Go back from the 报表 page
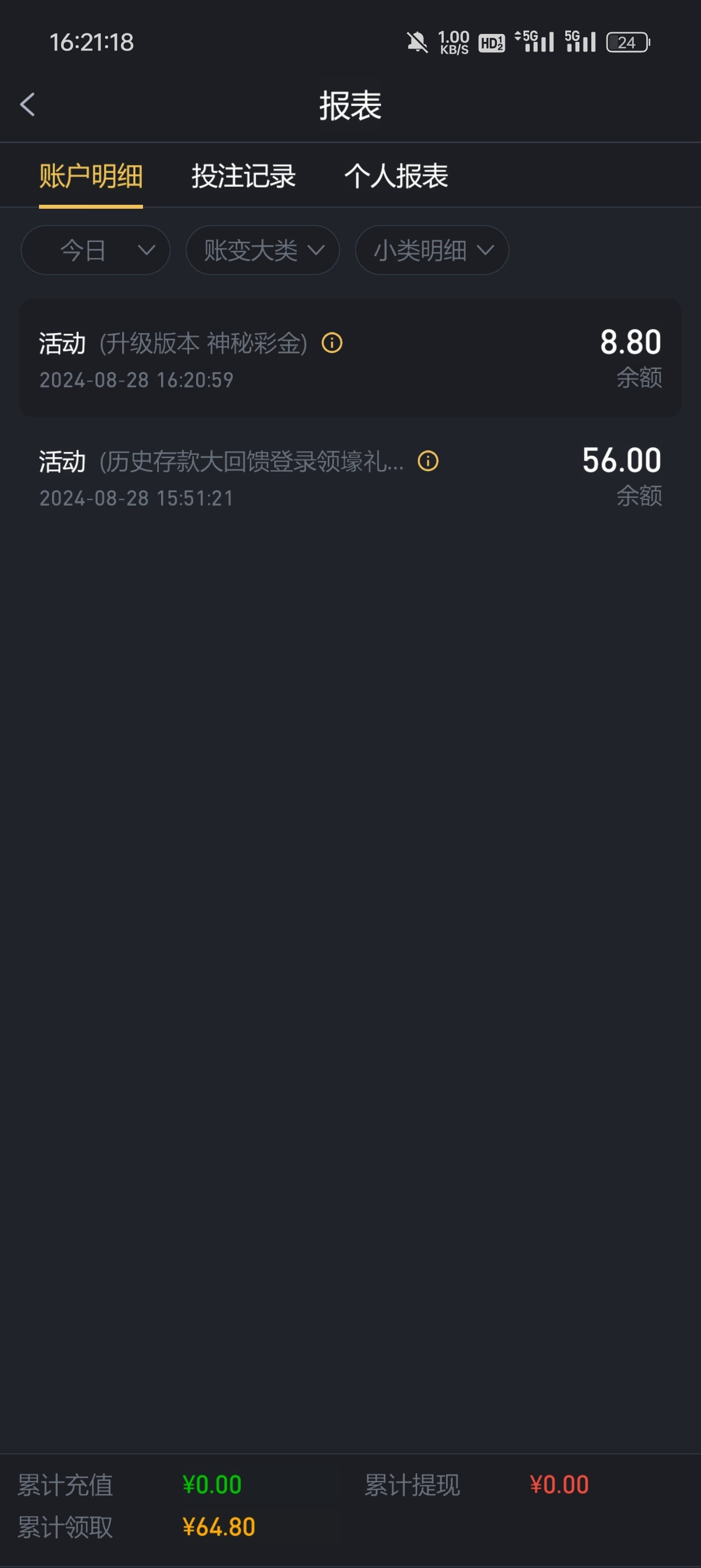The height and width of the screenshot is (1568, 701). coord(27,105)
